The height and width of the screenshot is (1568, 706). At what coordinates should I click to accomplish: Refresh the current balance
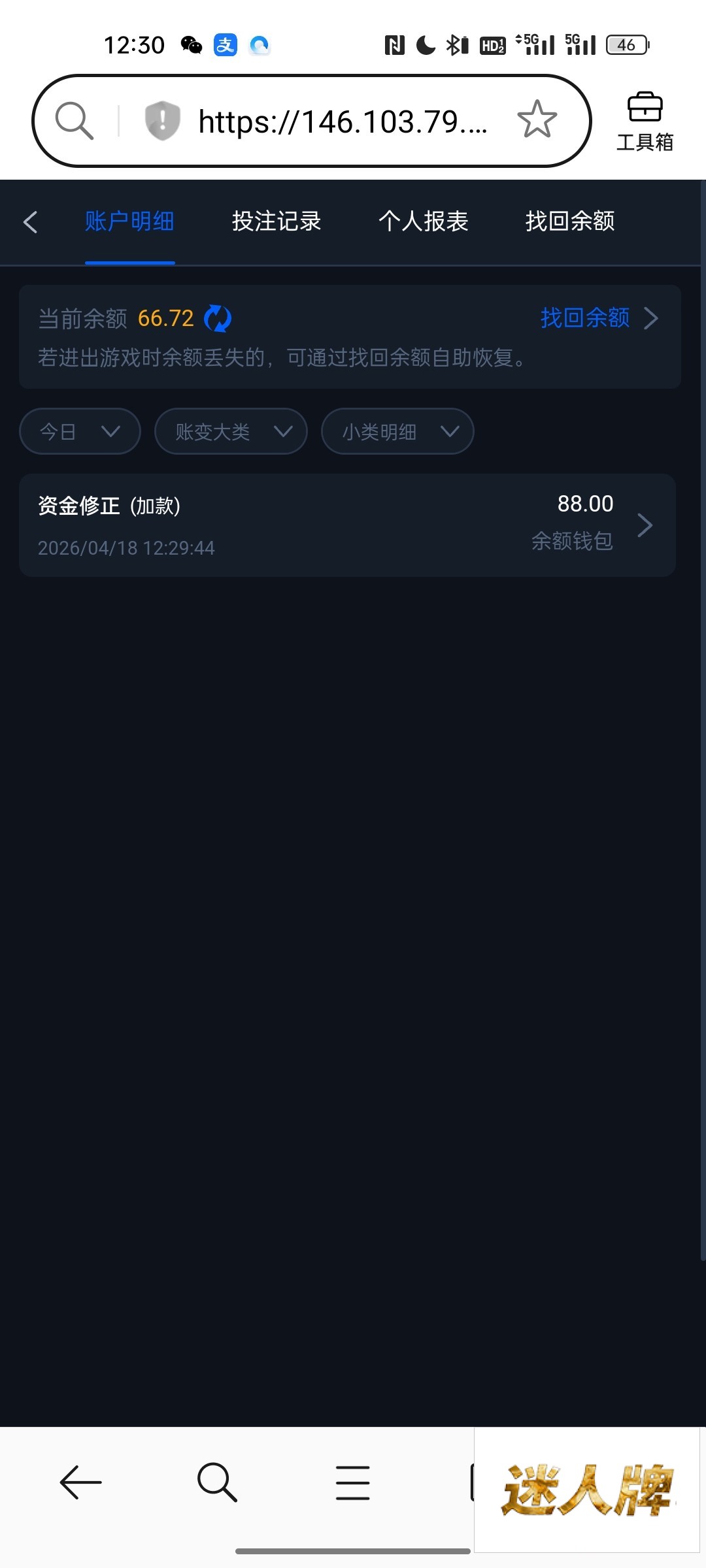[x=218, y=319]
